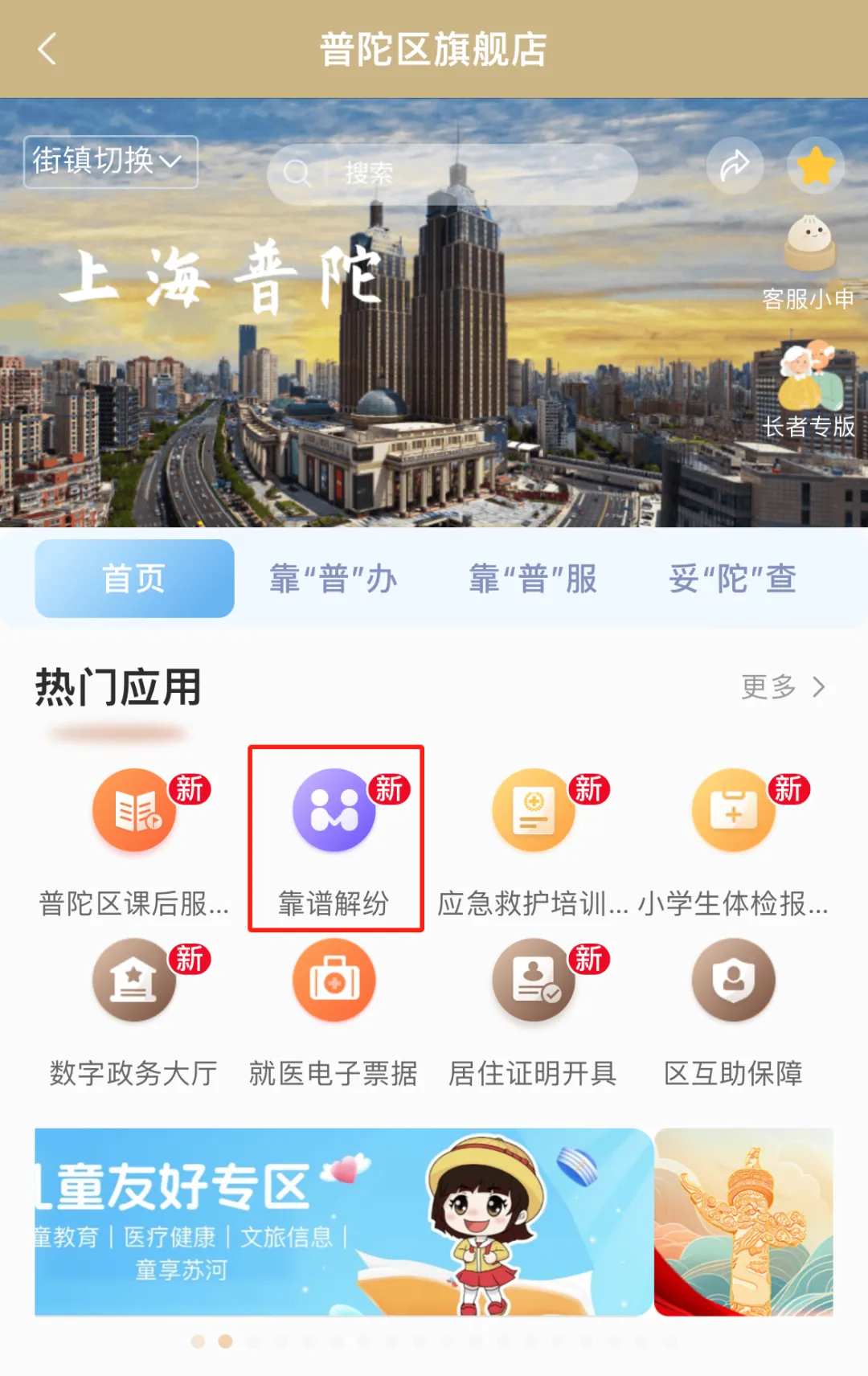Open the 小学生体检报告 app
This screenshot has height=1376, width=868.
[x=733, y=840]
